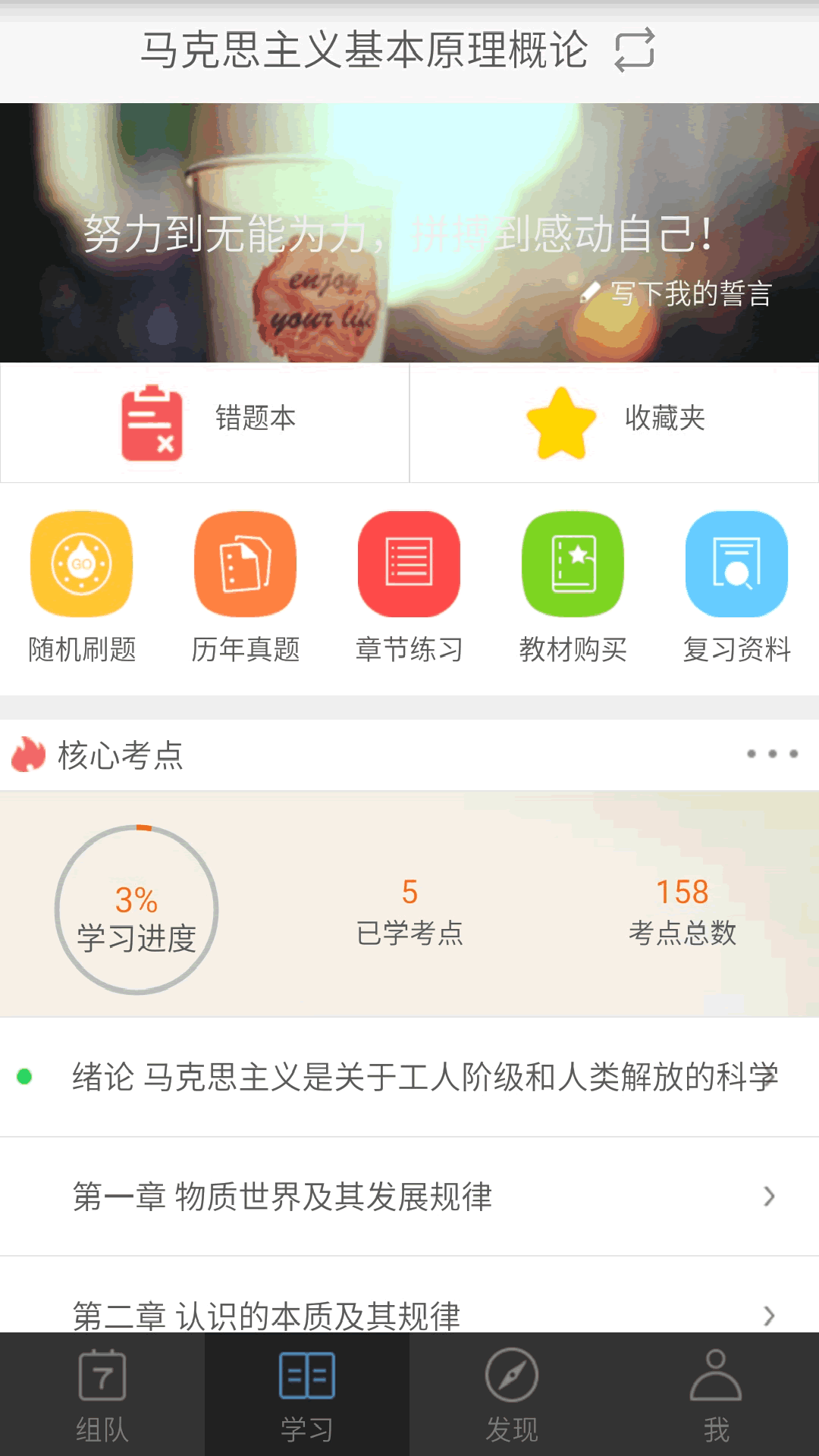
Task: Open the 组队 team section
Action: pos(102,1399)
